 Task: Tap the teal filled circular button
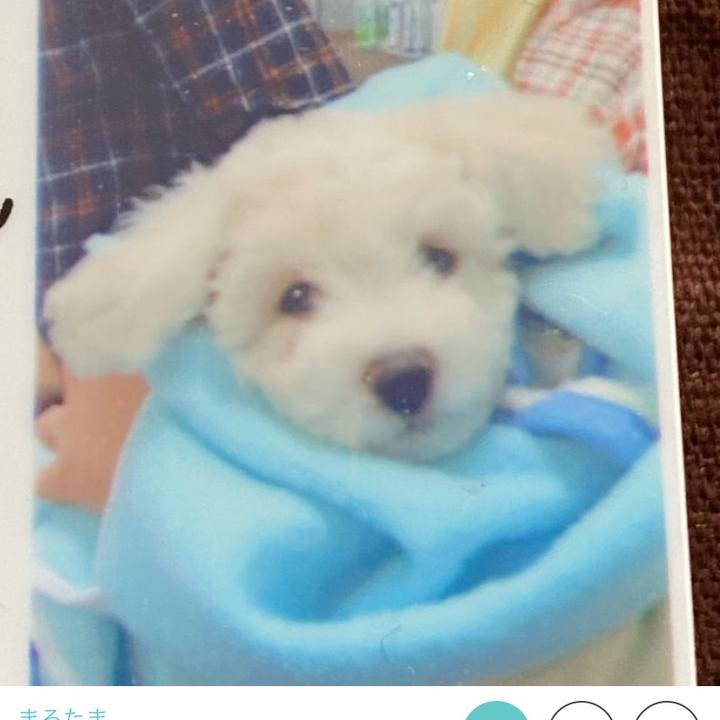[x=497, y=712]
